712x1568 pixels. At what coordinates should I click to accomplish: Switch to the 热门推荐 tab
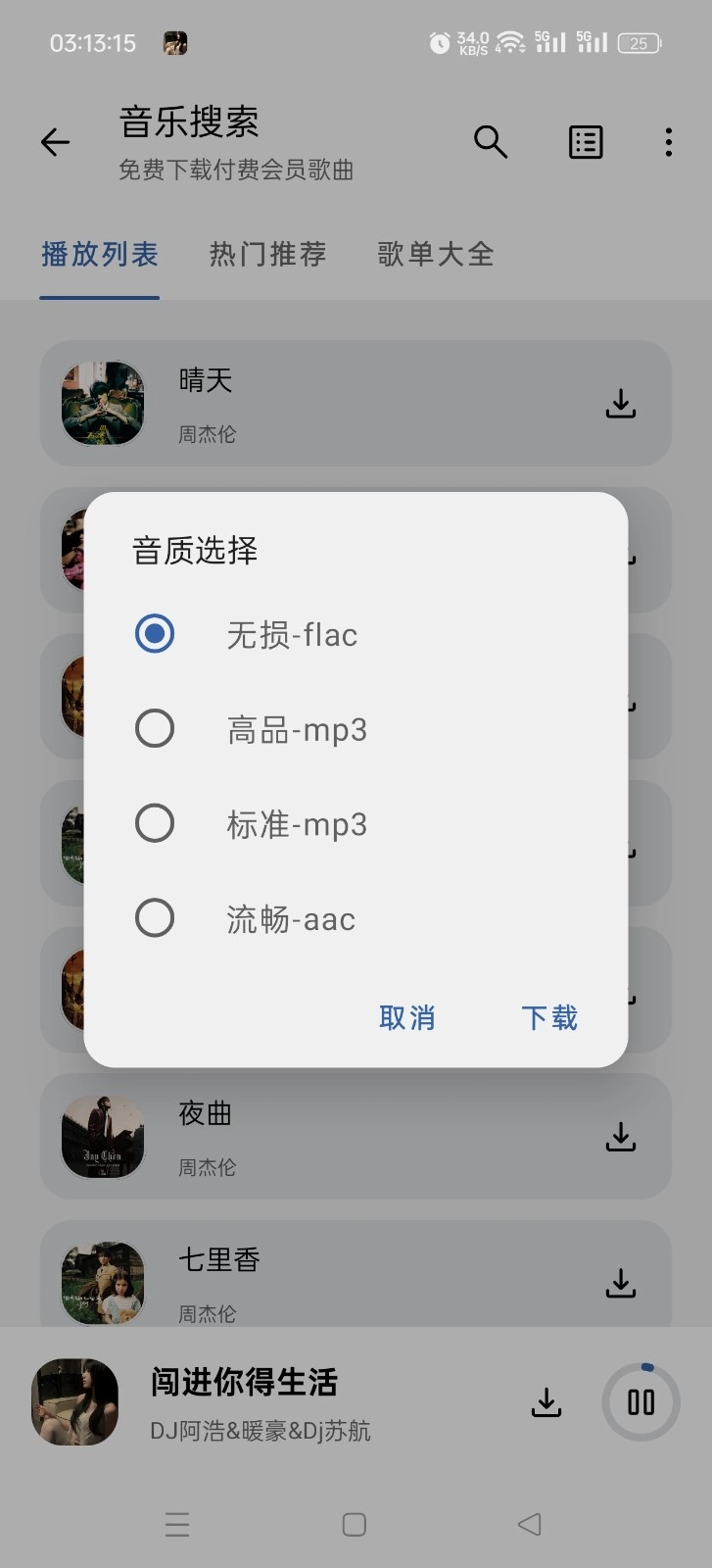pyautogui.click(x=266, y=254)
